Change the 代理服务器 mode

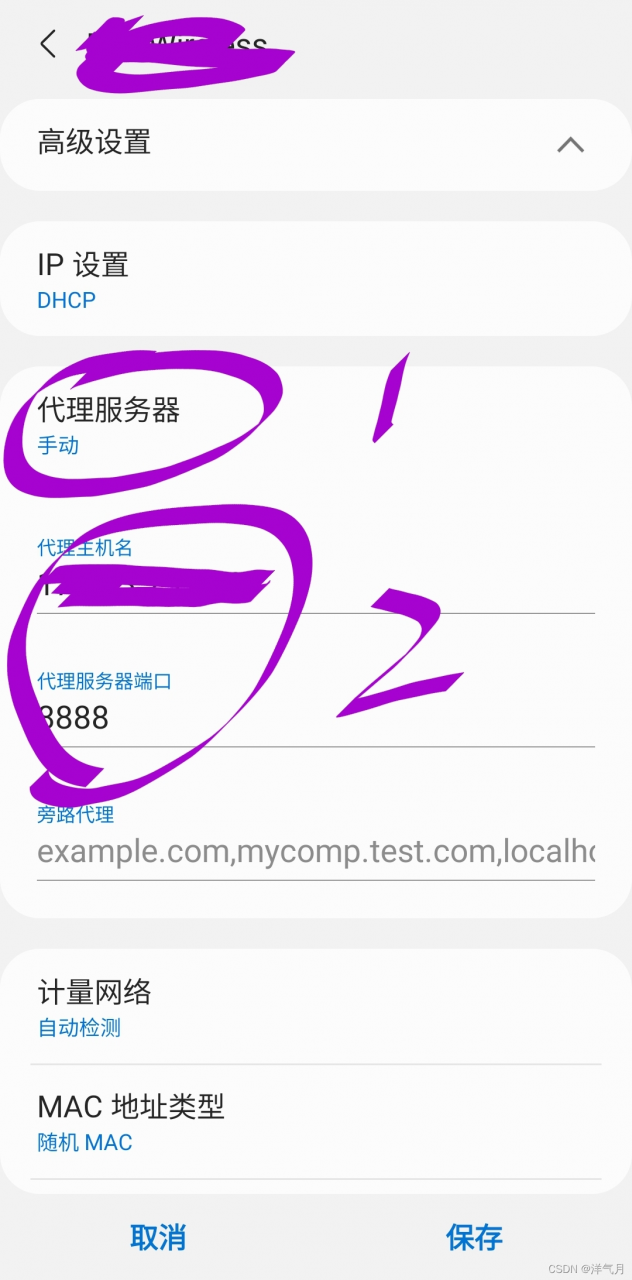coord(316,426)
